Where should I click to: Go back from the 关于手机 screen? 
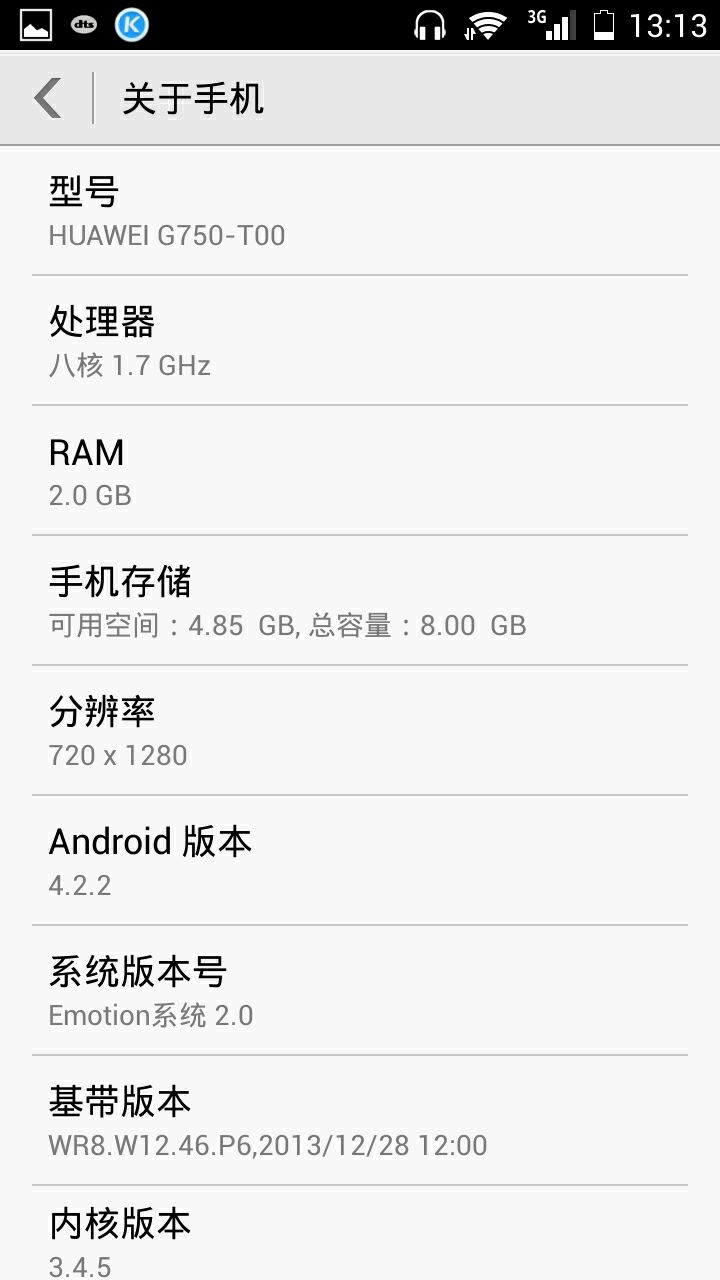click(47, 98)
